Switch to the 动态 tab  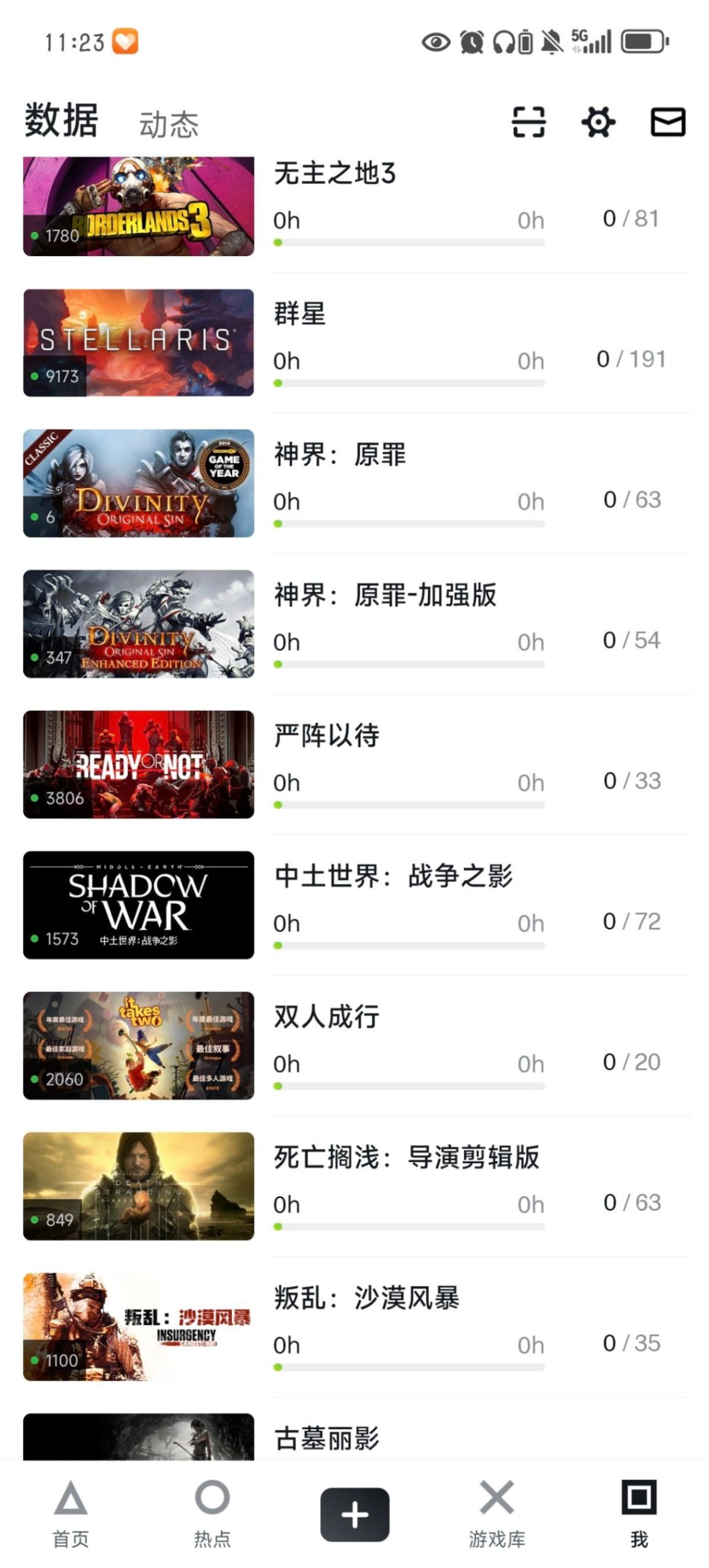click(169, 125)
